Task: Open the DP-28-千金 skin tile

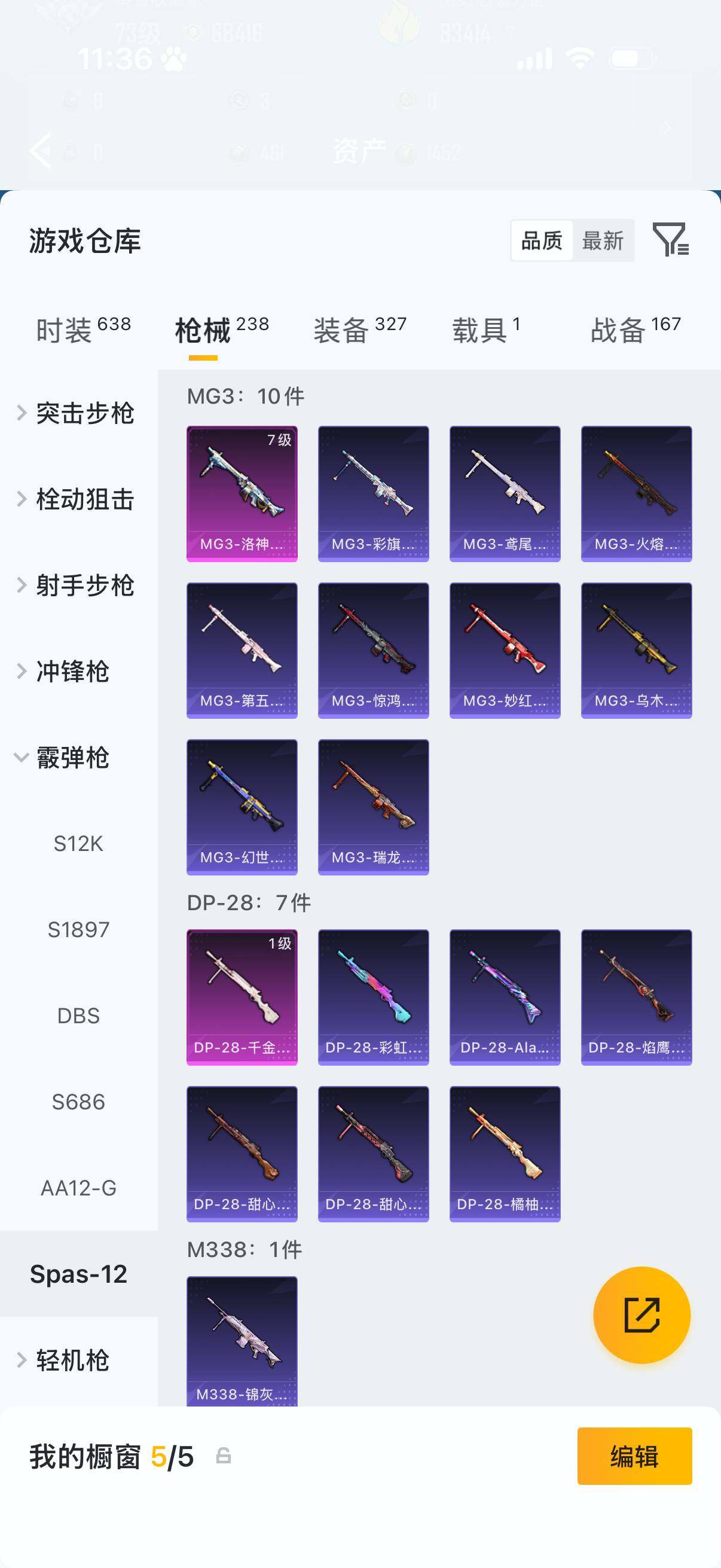Action: 242,997
